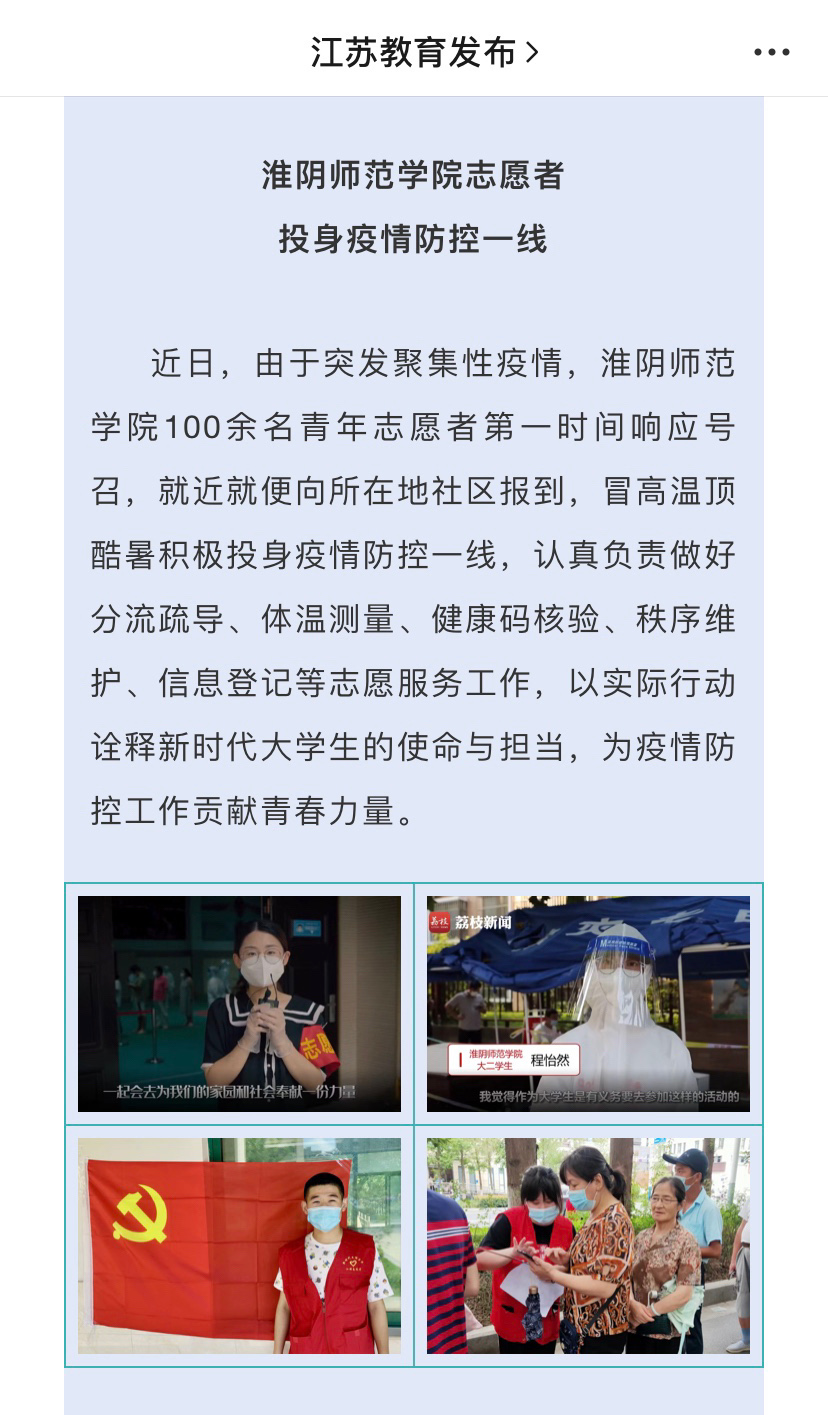This screenshot has width=828, height=1415.
Task: Open the three-dot overflow menu
Action: coord(771,52)
